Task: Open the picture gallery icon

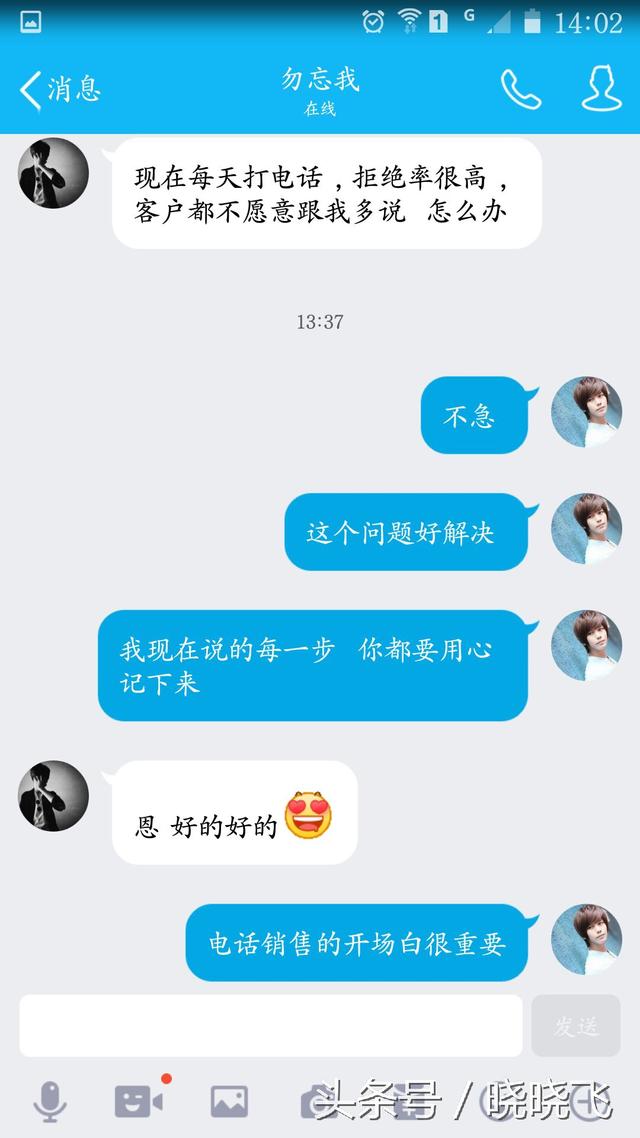Action: pos(229,1101)
